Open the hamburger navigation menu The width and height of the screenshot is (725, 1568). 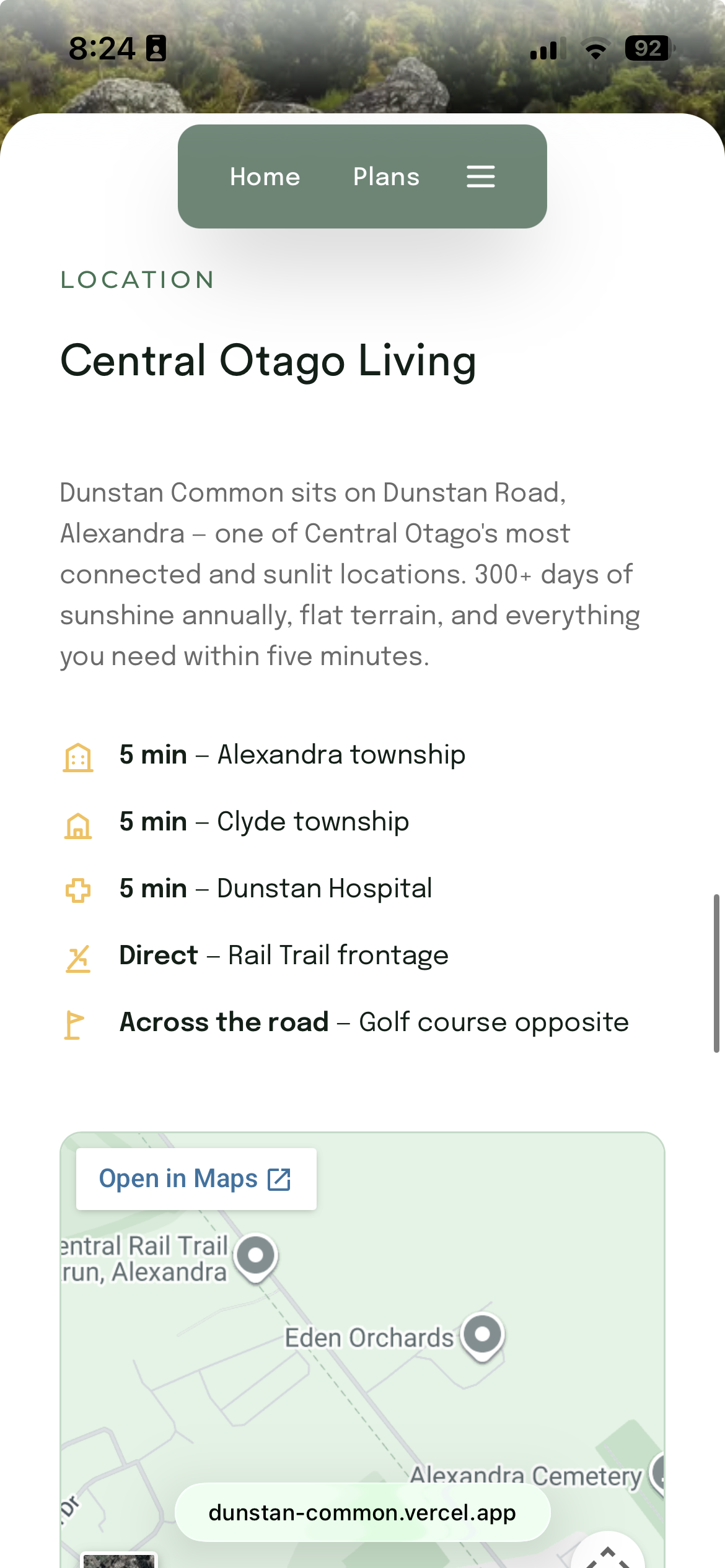tap(481, 177)
